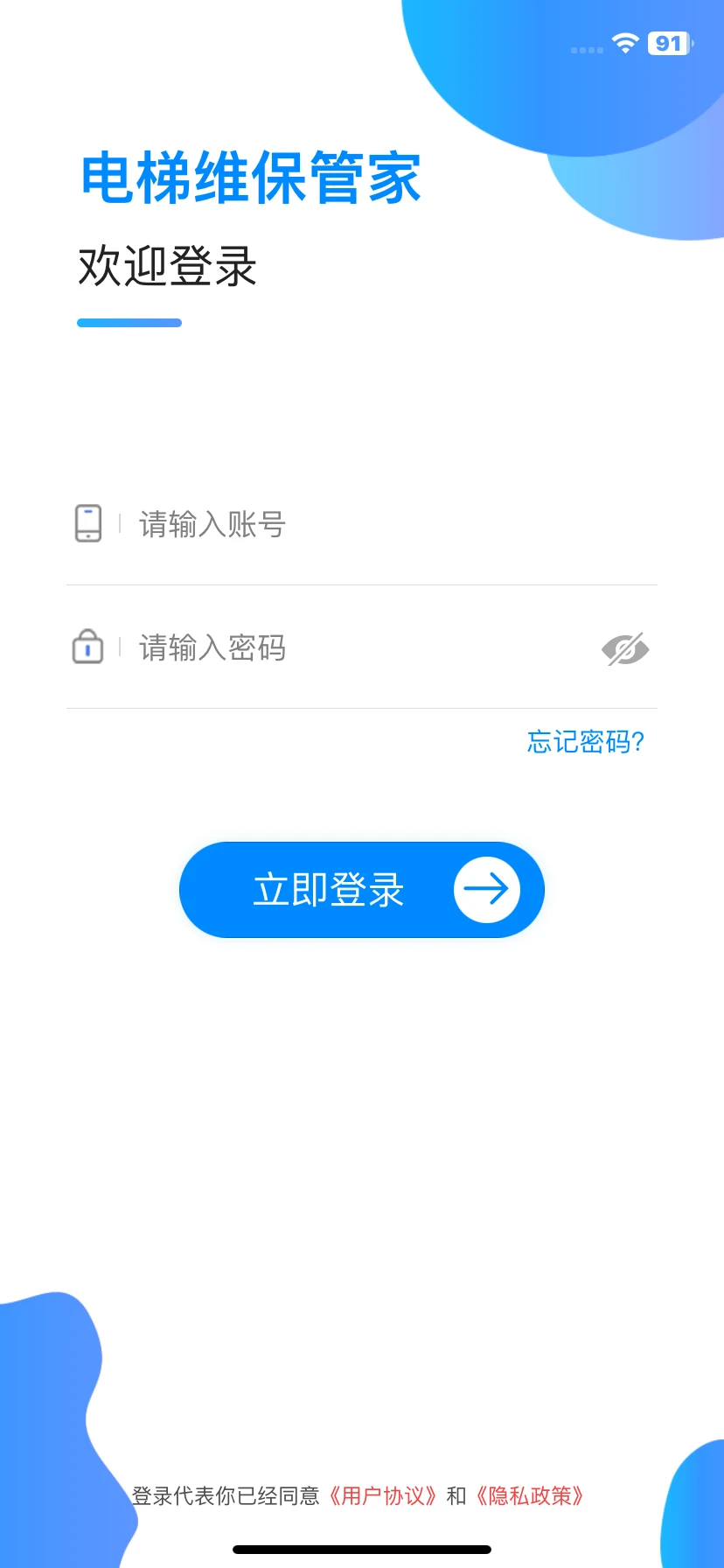
Task: Click the 欢迎登录 welcome text
Action: [166, 267]
